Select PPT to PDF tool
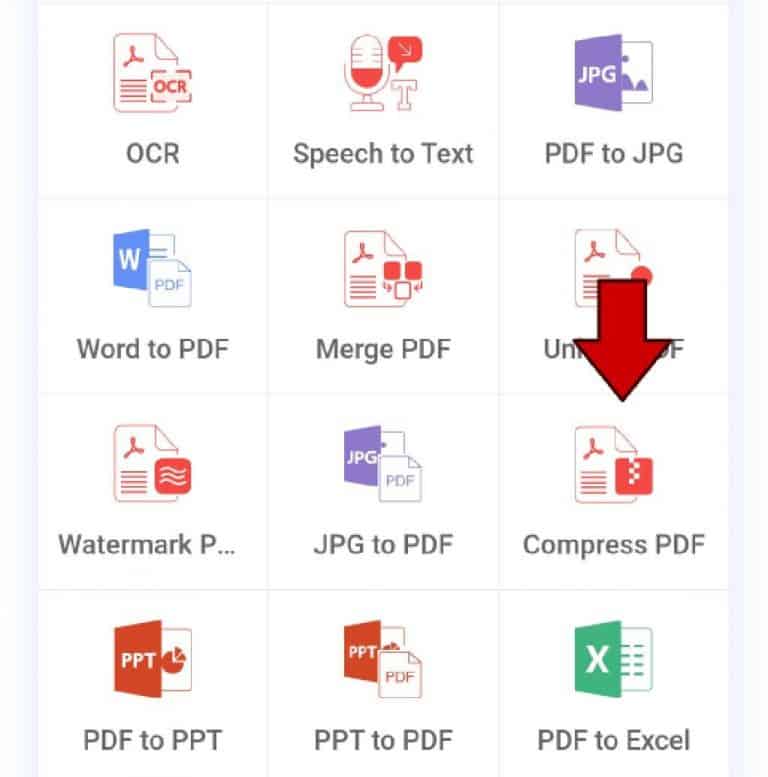The image size is (768, 777). pos(383,685)
